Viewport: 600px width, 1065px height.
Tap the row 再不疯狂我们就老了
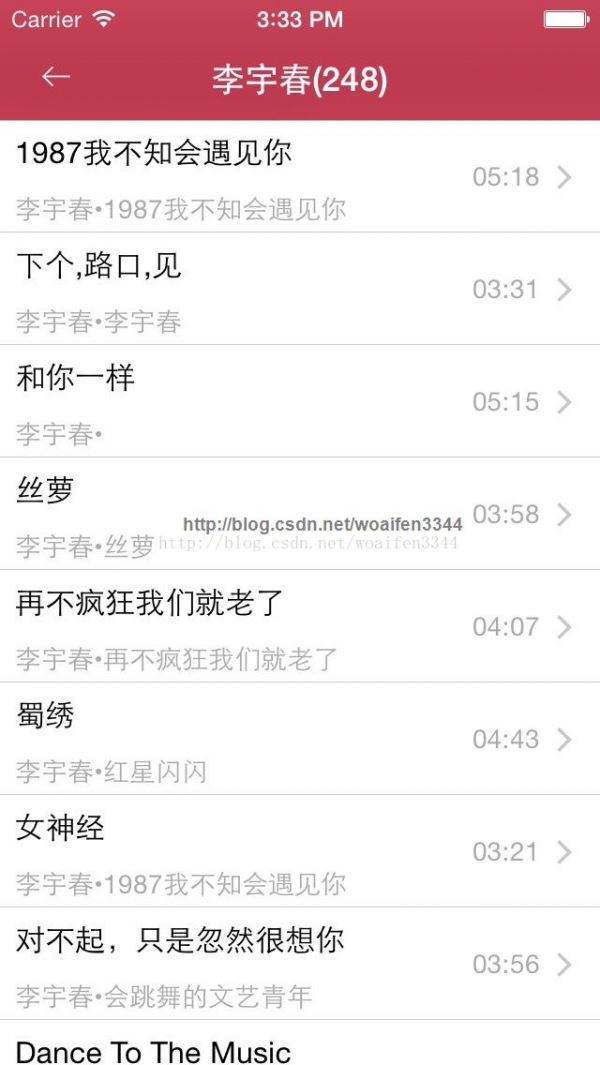pos(300,626)
